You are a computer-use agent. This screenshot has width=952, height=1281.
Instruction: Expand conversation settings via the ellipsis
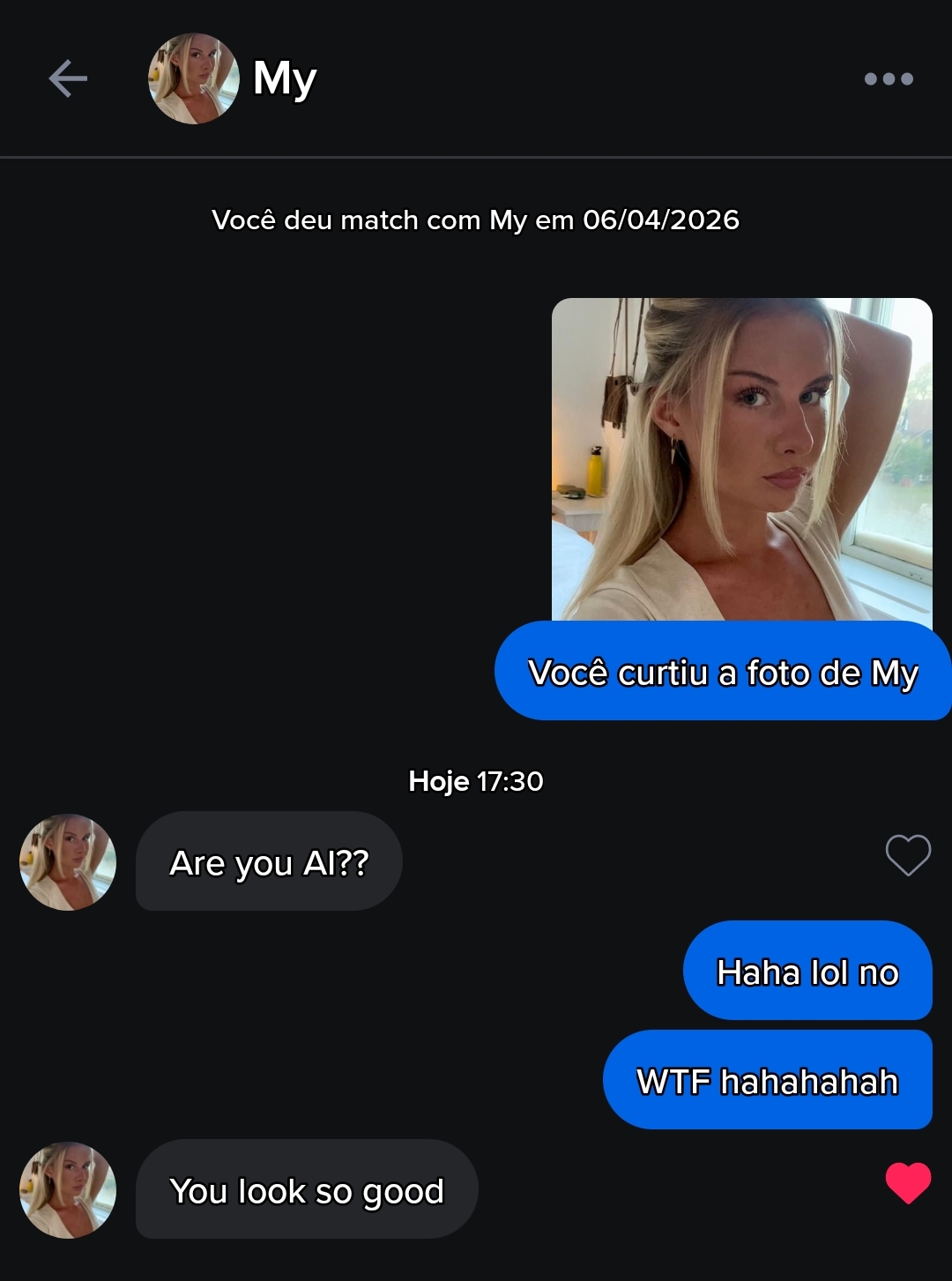(x=889, y=78)
